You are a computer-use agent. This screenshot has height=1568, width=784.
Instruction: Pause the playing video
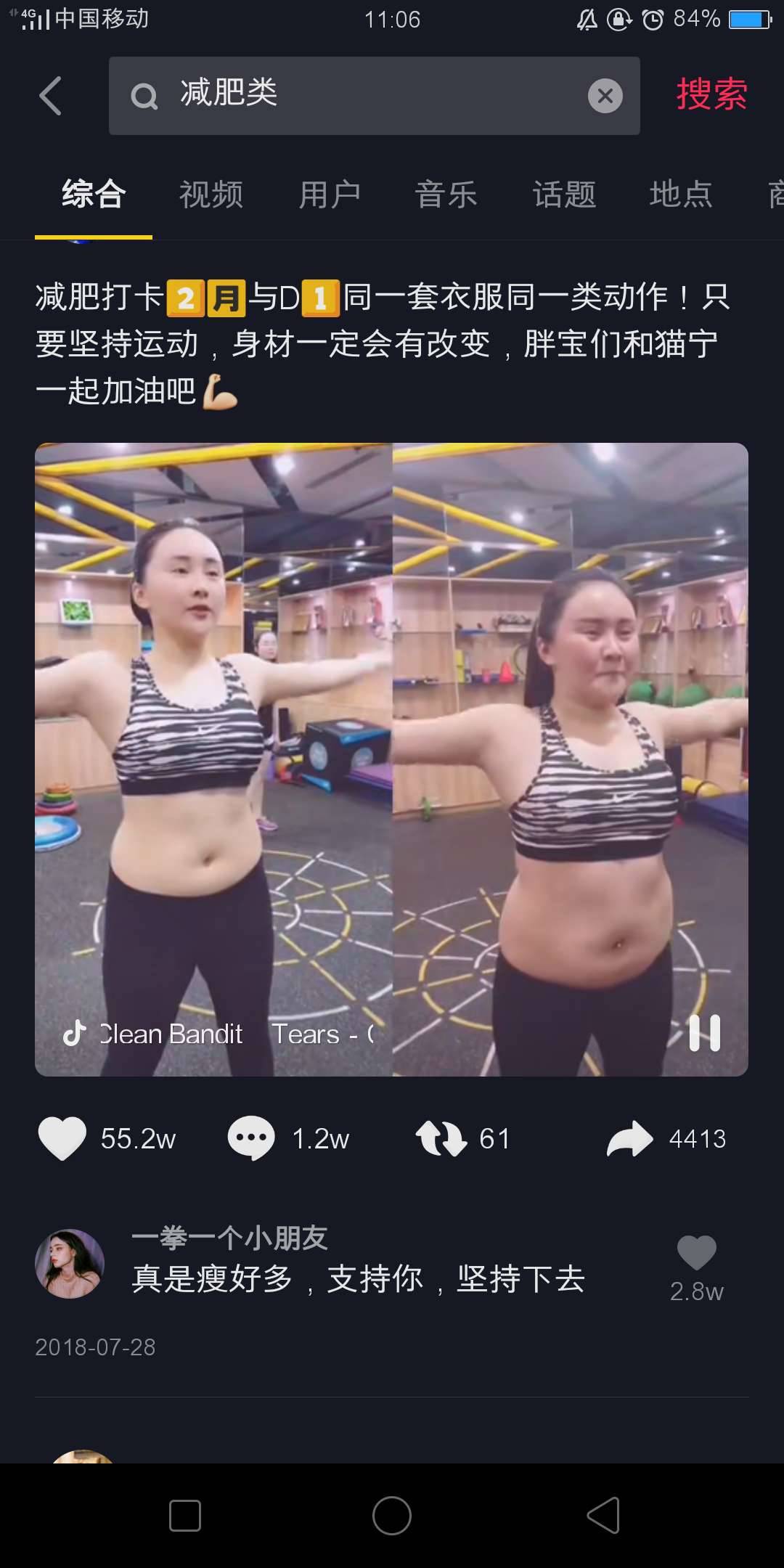[703, 1032]
